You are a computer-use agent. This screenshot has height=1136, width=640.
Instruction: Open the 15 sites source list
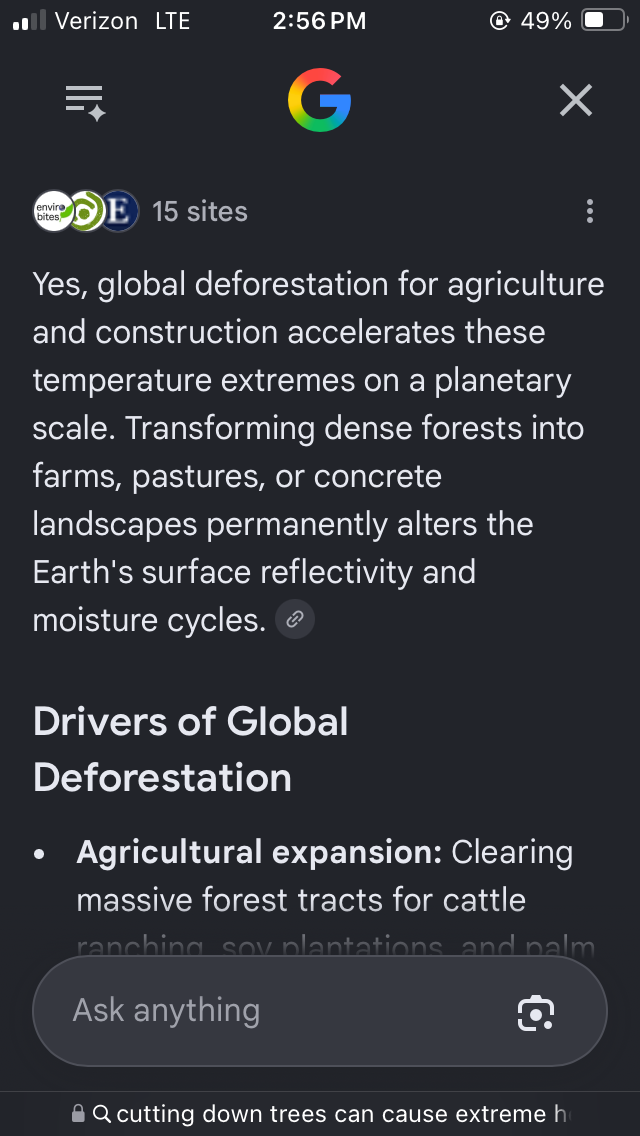click(x=141, y=212)
